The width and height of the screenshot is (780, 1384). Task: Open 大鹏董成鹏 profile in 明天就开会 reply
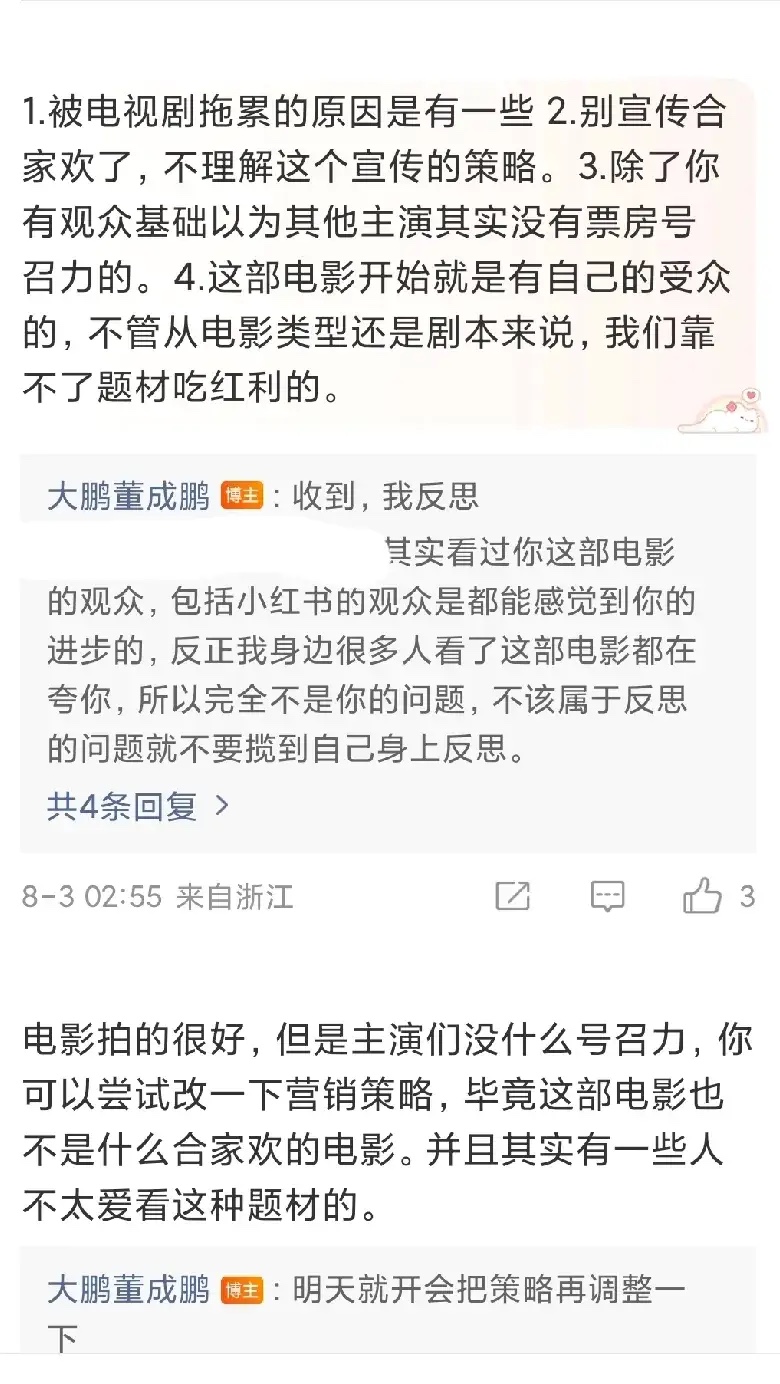point(128,1290)
